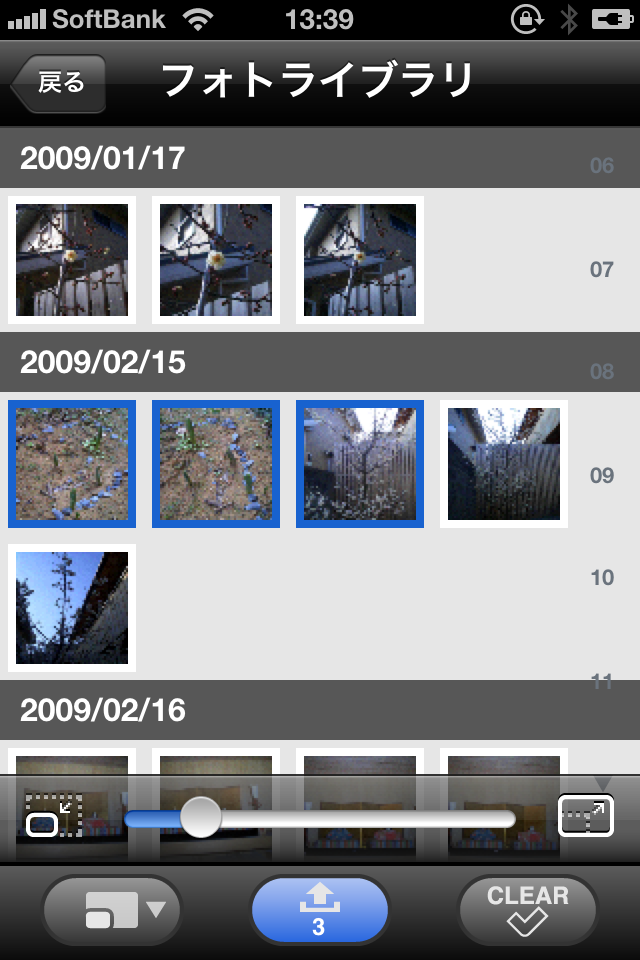
Task: Deselect second selected photo under 2009/02/15
Action: click(x=216, y=464)
